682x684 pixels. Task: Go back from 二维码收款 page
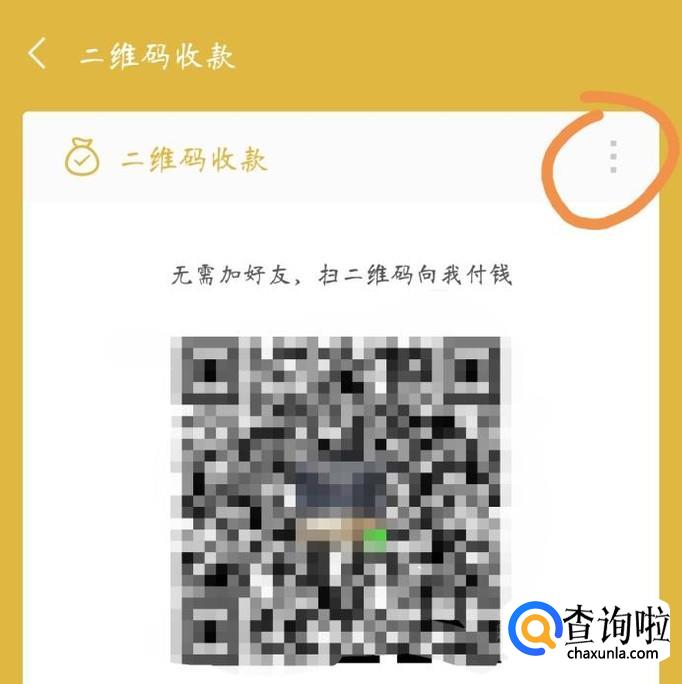click(37, 54)
